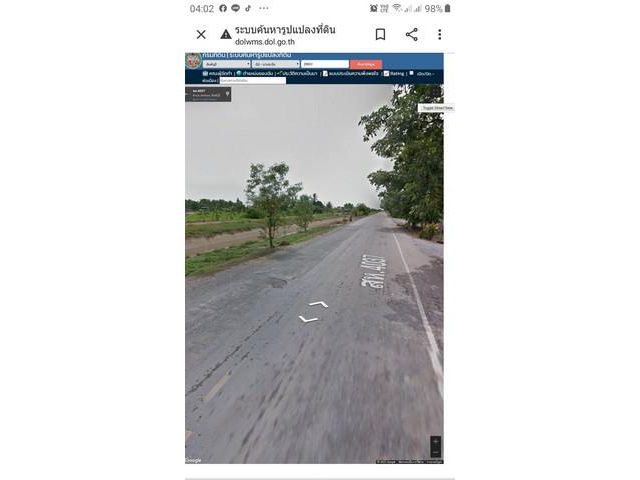The image size is (640, 480).
Task: Open the second district dropdown
Action: [x=277, y=64]
